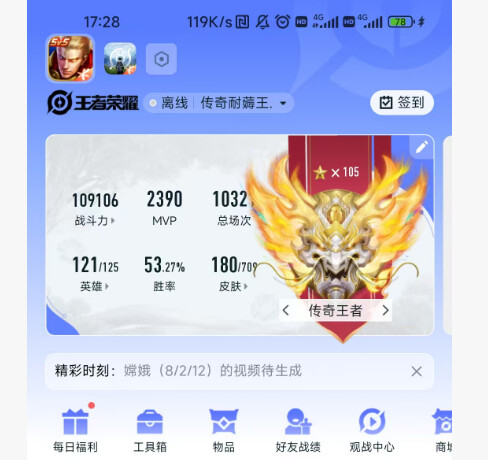Show next rank with right arrow
Image resolution: width=488 pixels, height=460 pixels.
385,310
